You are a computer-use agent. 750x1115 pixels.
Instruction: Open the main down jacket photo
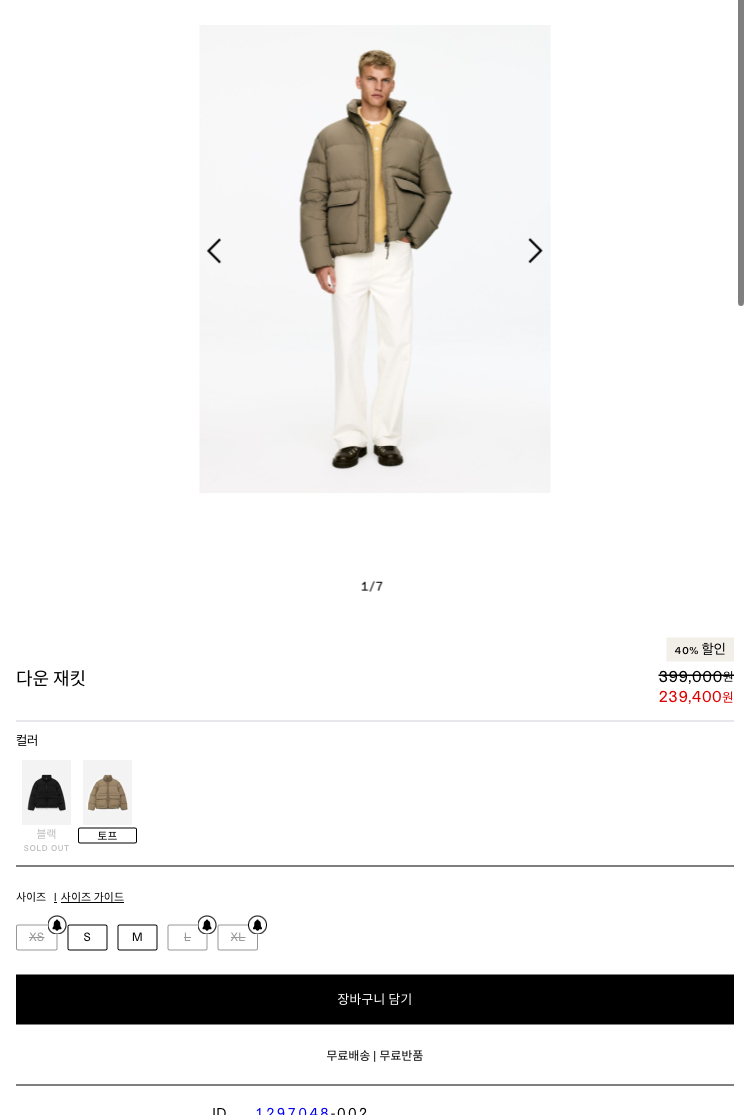pos(375,259)
